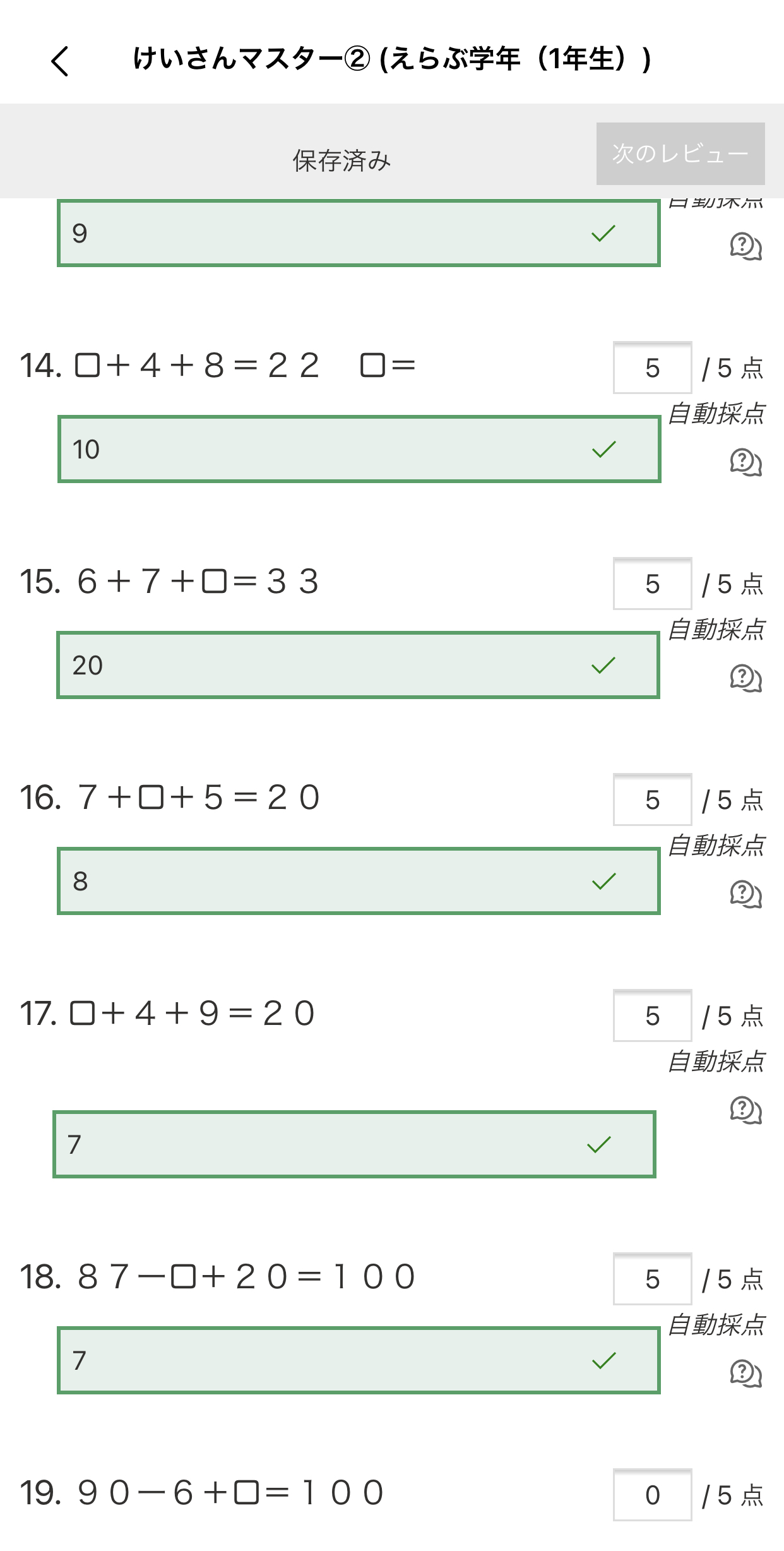Open the feedback icon for question 16
Viewport: 784px width, 1551px height.
coord(745,894)
